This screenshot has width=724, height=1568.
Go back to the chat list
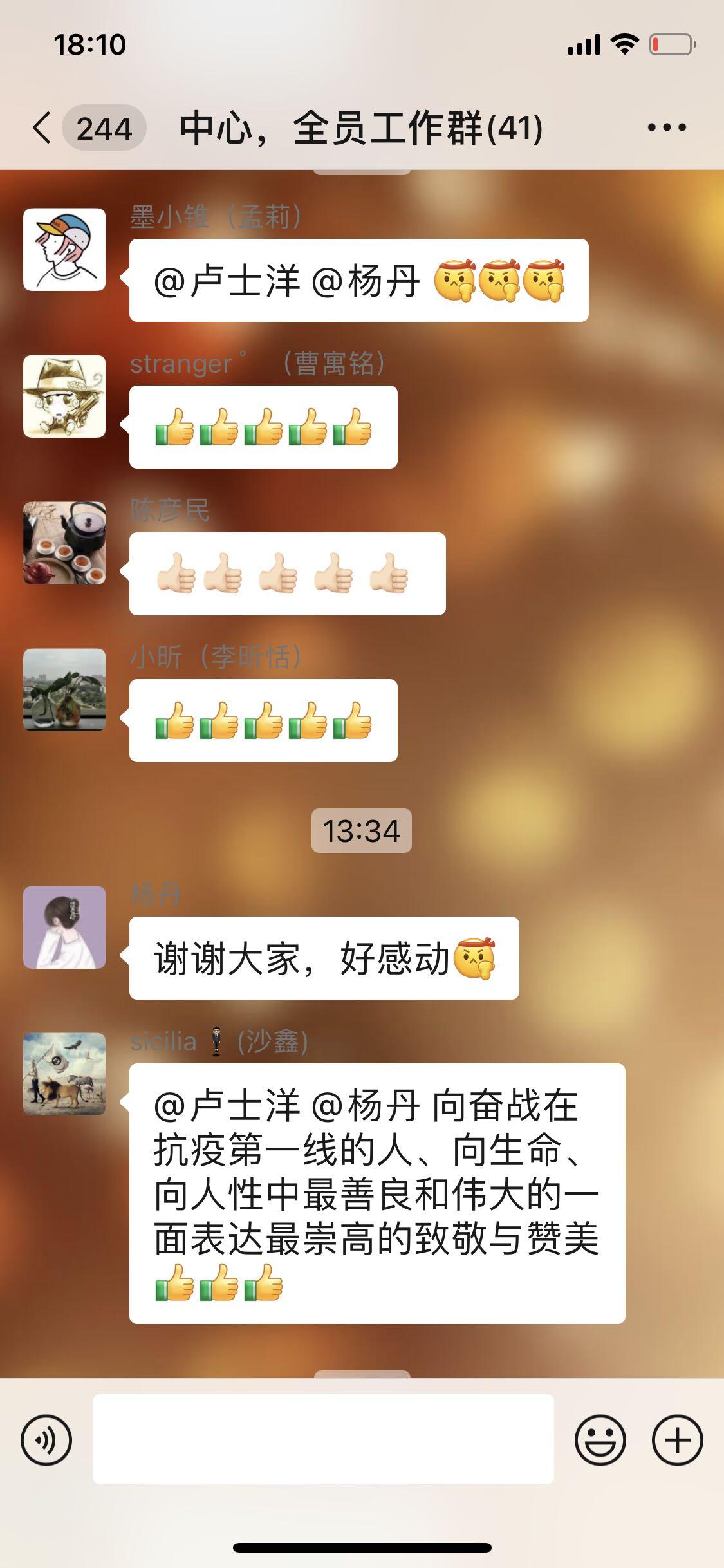tap(42, 127)
